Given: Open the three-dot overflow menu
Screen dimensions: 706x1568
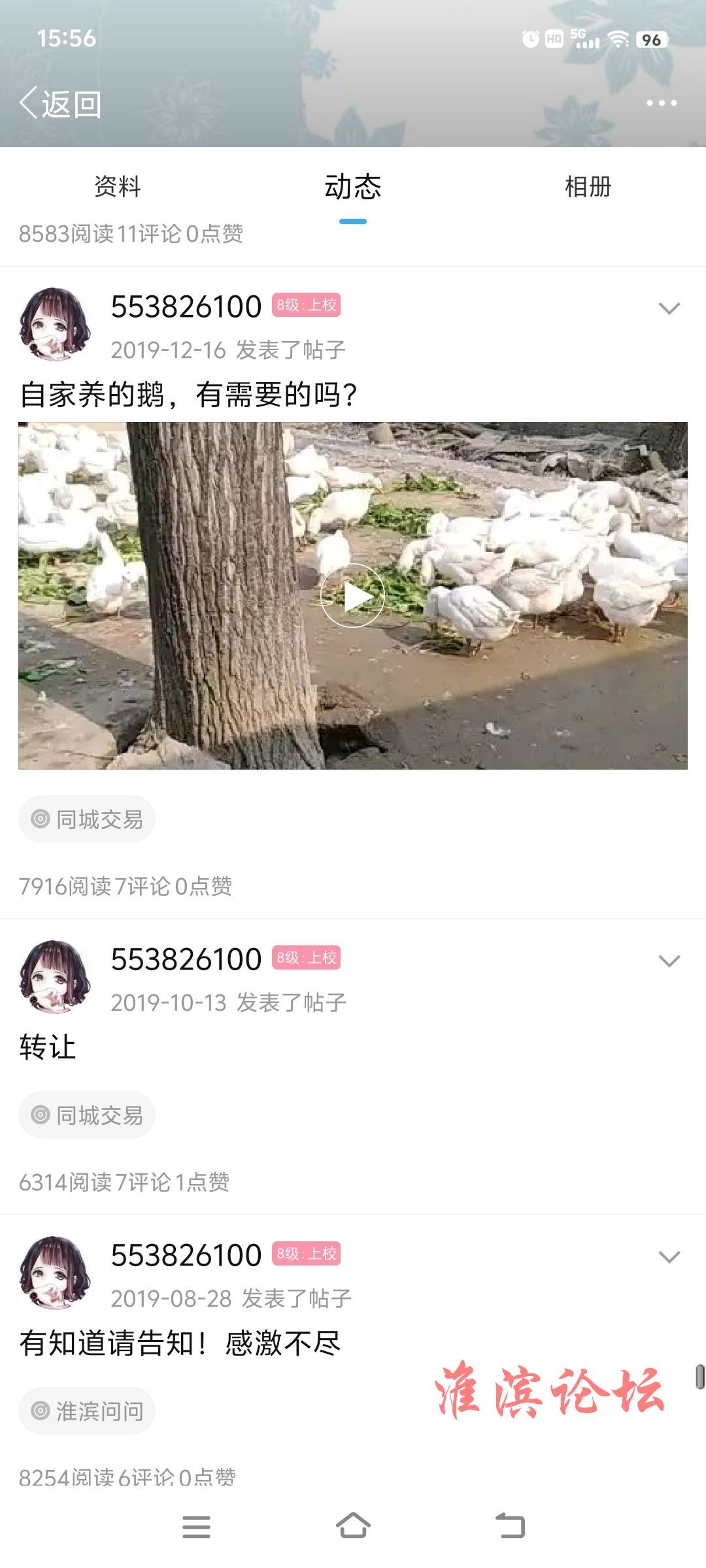Looking at the screenshot, I should click(662, 103).
